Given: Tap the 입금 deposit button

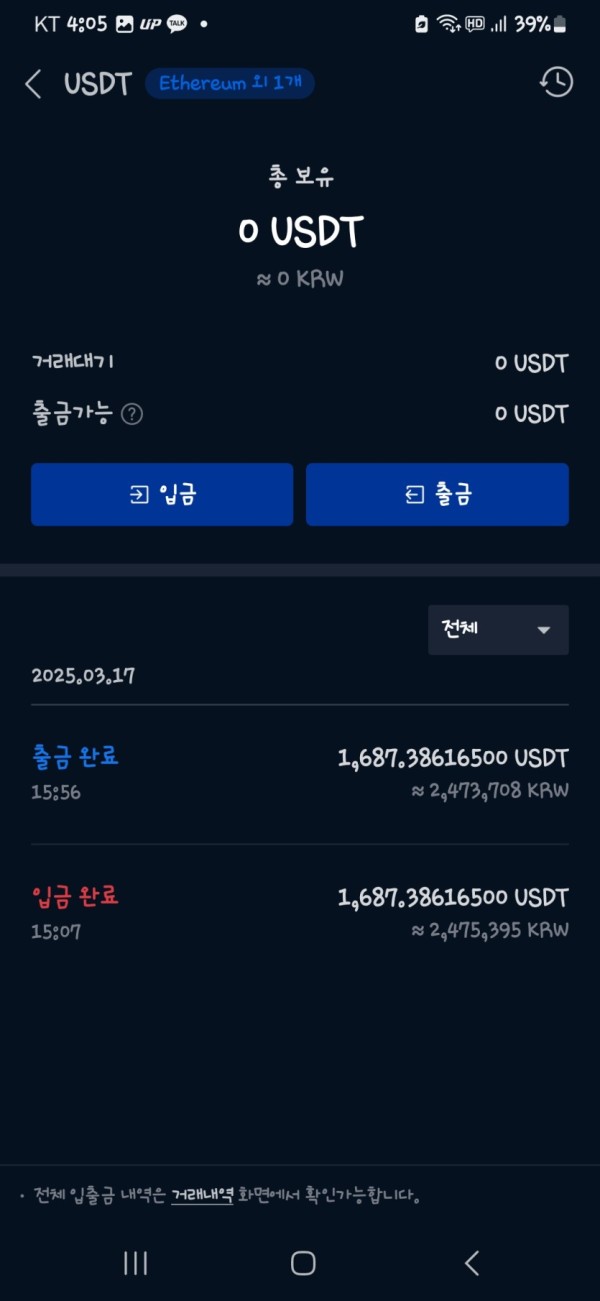Looking at the screenshot, I should (162, 494).
